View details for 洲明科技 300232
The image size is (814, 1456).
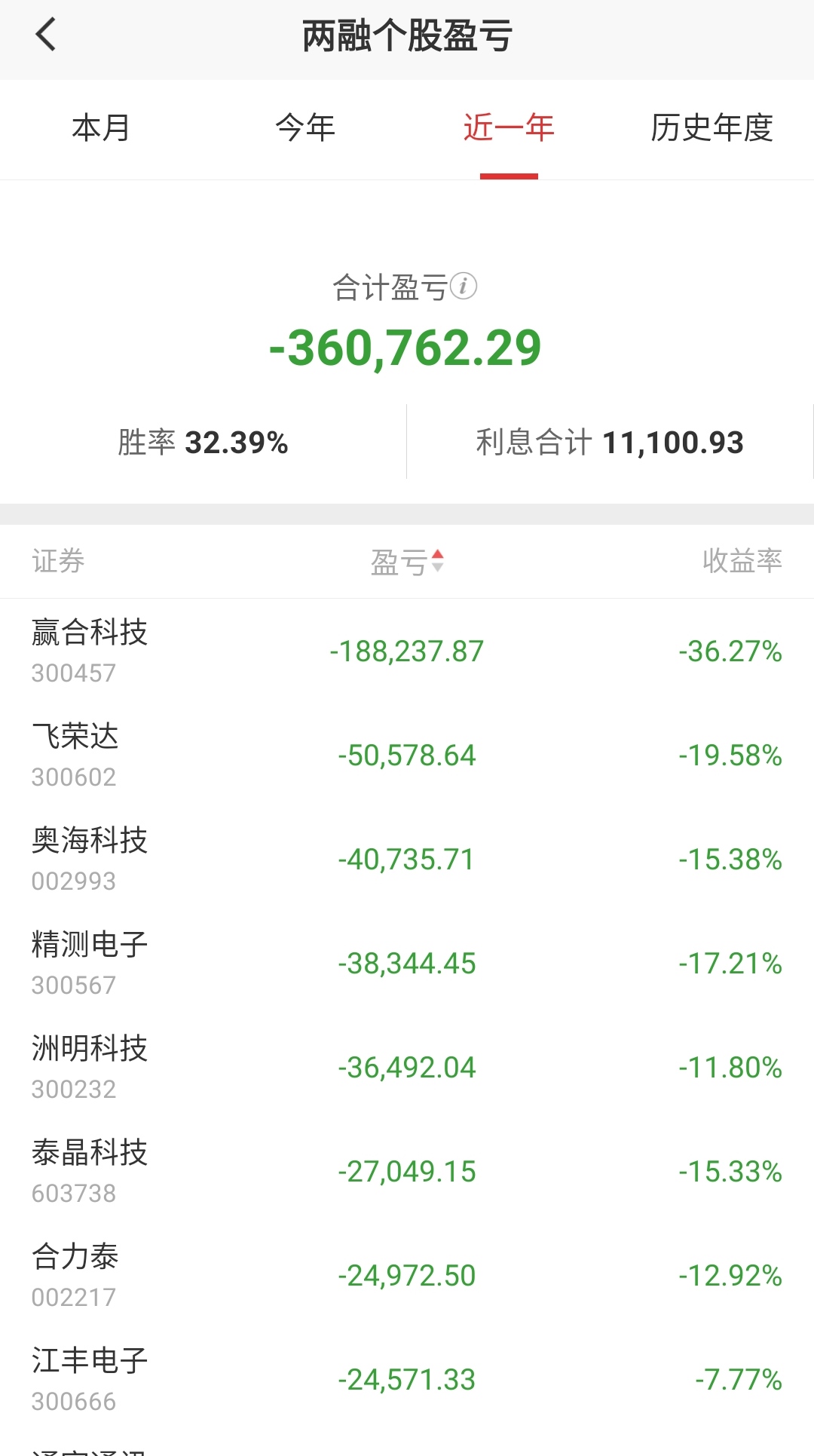tap(407, 1067)
